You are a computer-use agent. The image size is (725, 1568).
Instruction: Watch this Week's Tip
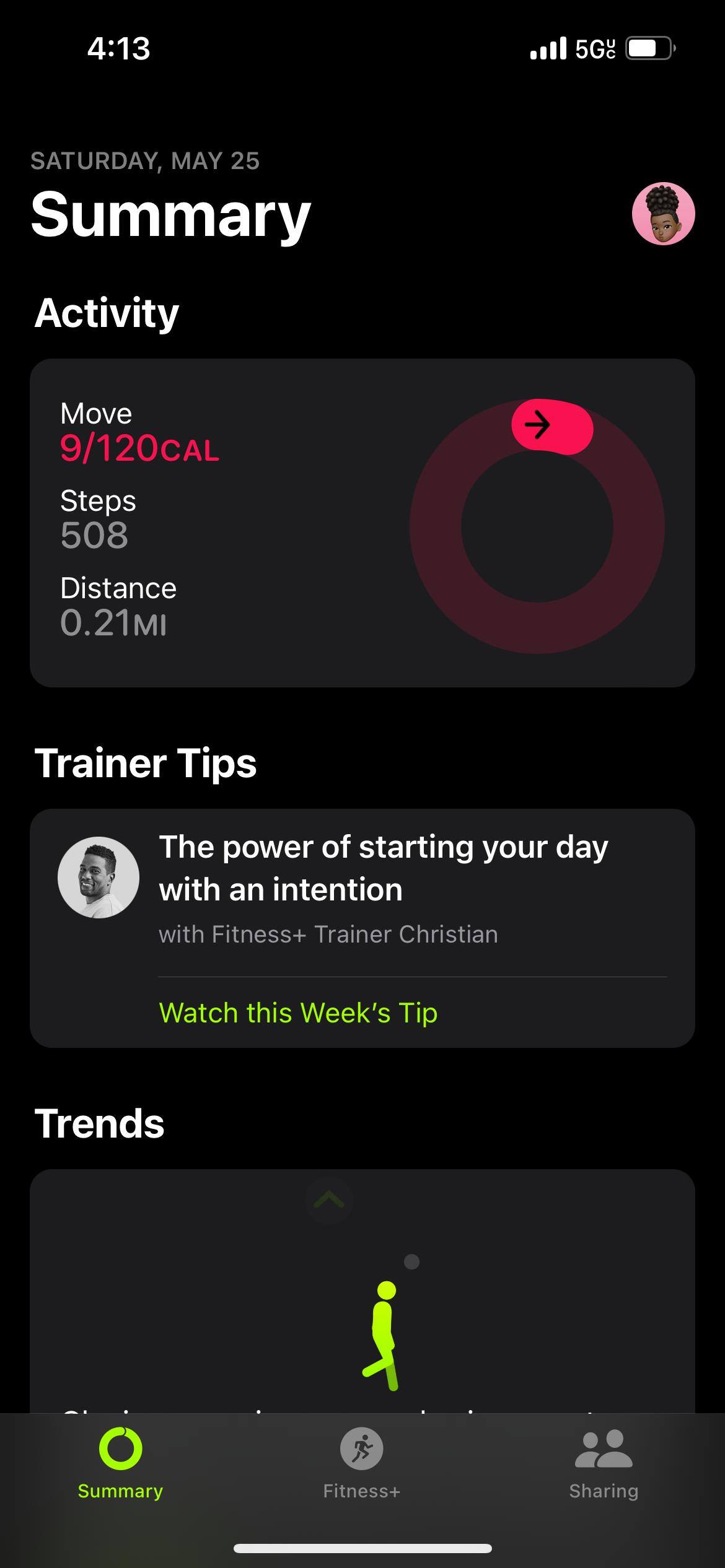coord(298,1013)
